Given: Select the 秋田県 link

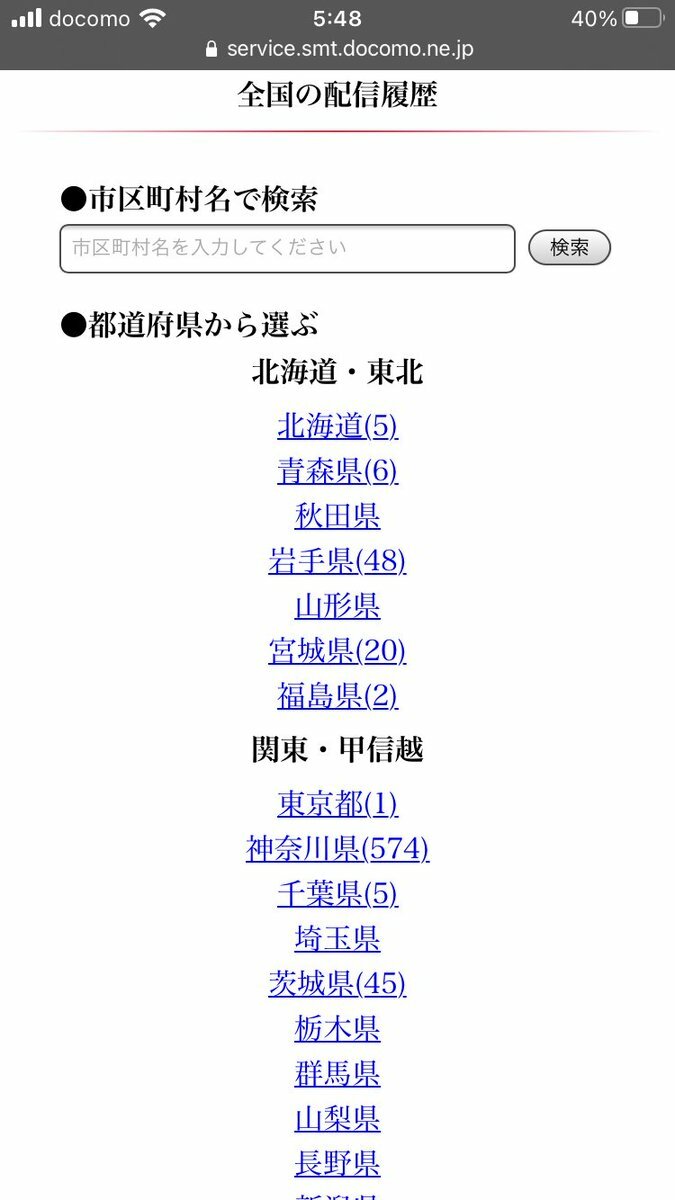Looking at the screenshot, I should point(337,517).
